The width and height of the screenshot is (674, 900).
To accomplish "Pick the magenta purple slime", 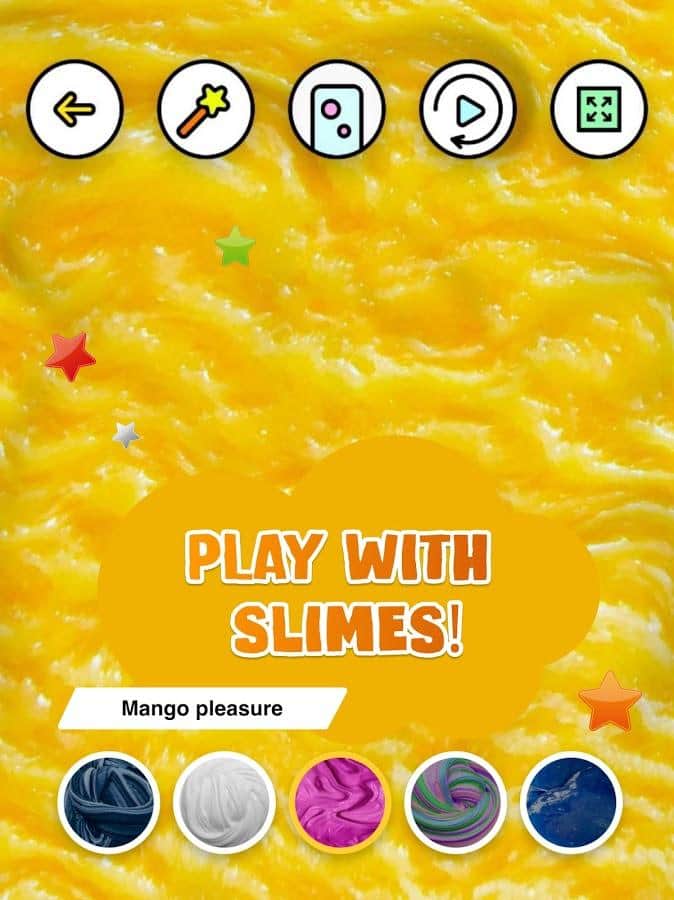I will pyautogui.click(x=340, y=802).
